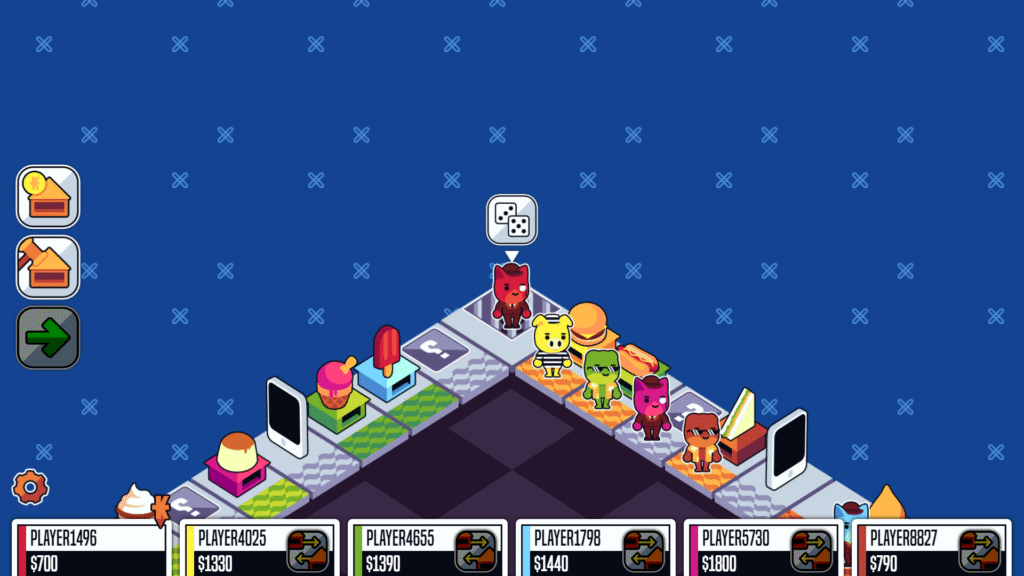Tap the buy house button with coin

tap(48, 197)
